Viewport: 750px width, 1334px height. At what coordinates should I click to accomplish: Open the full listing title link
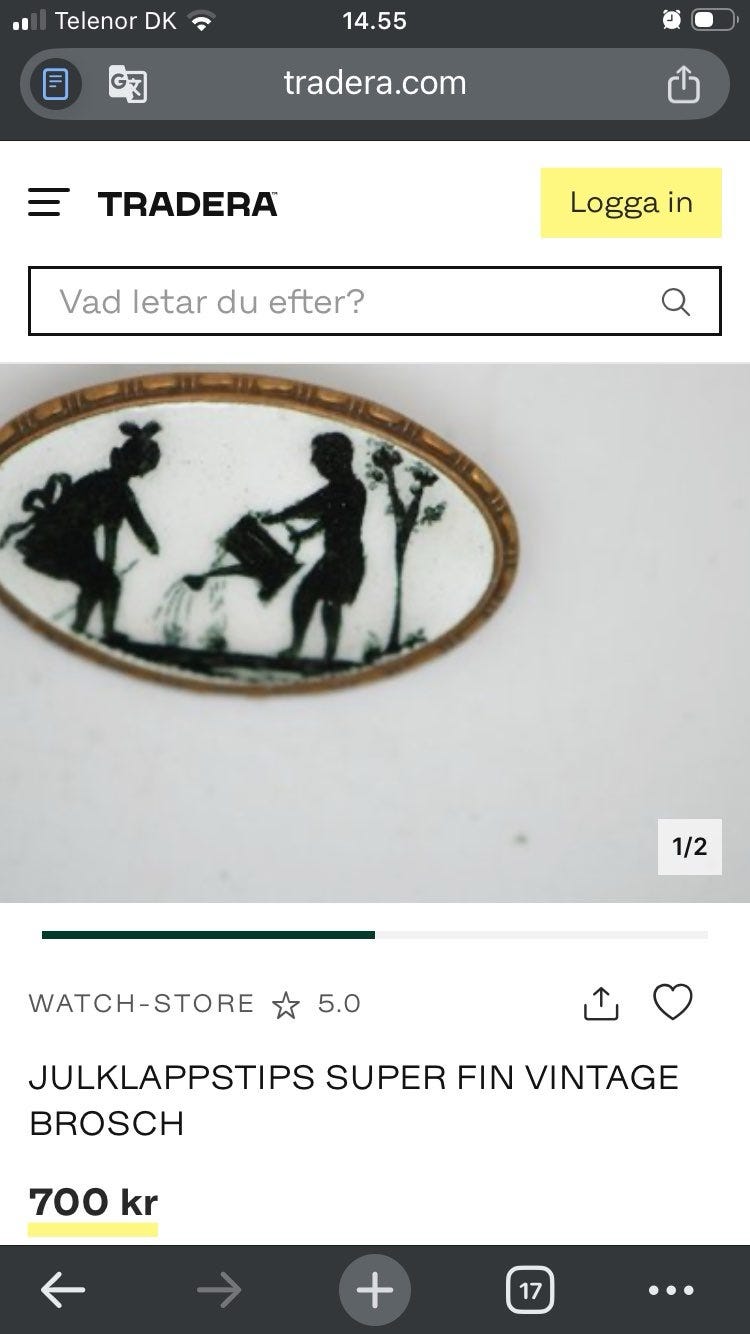point(355,1100)
